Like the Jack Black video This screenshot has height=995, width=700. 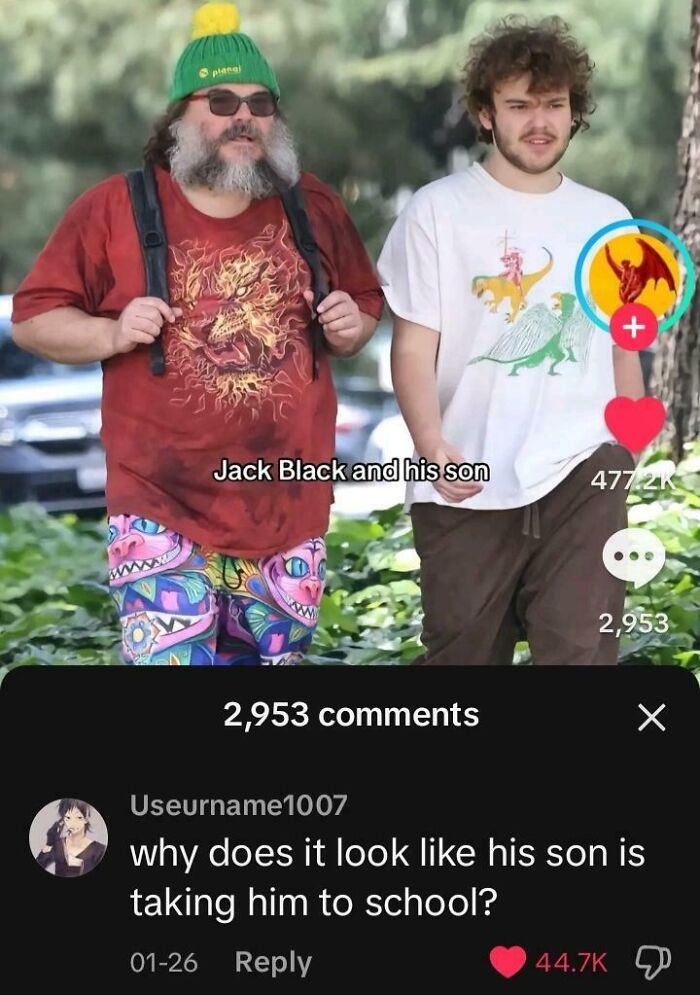[x=635, y=423]
